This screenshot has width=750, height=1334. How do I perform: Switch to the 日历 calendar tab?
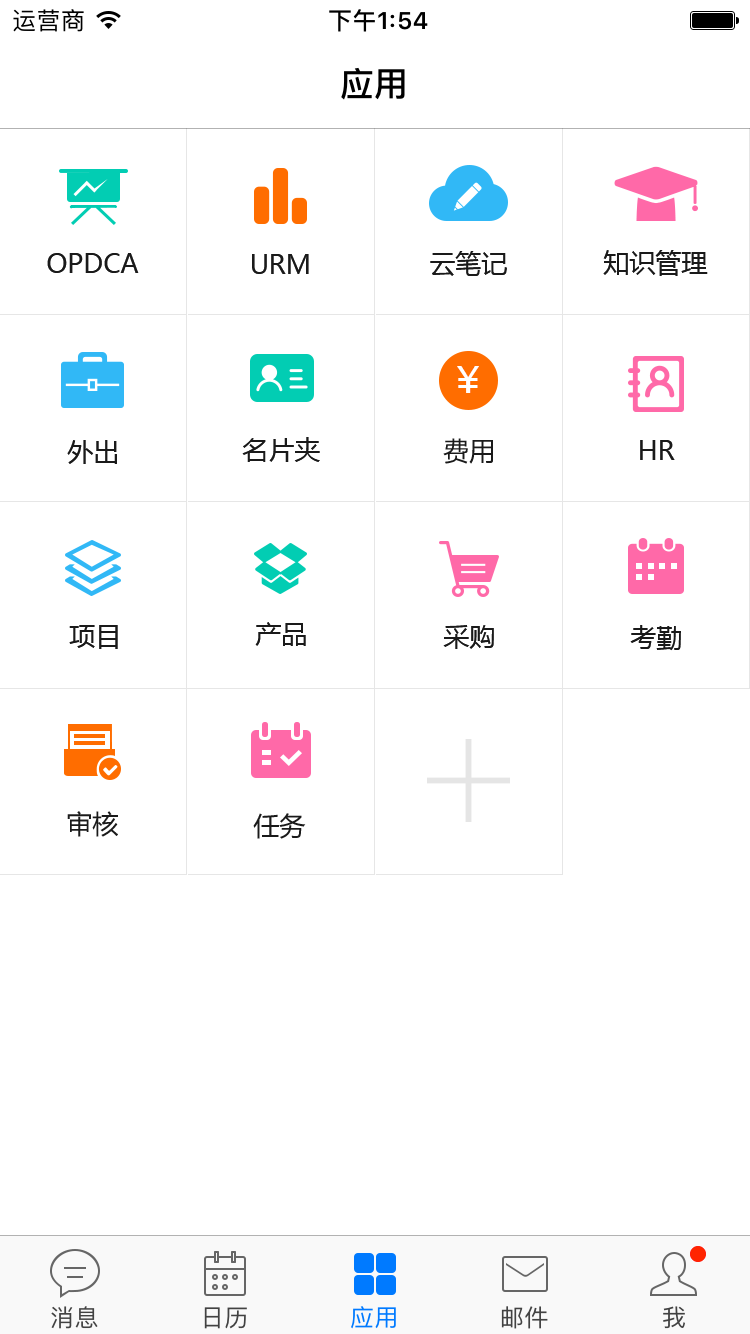[225, 1288]
